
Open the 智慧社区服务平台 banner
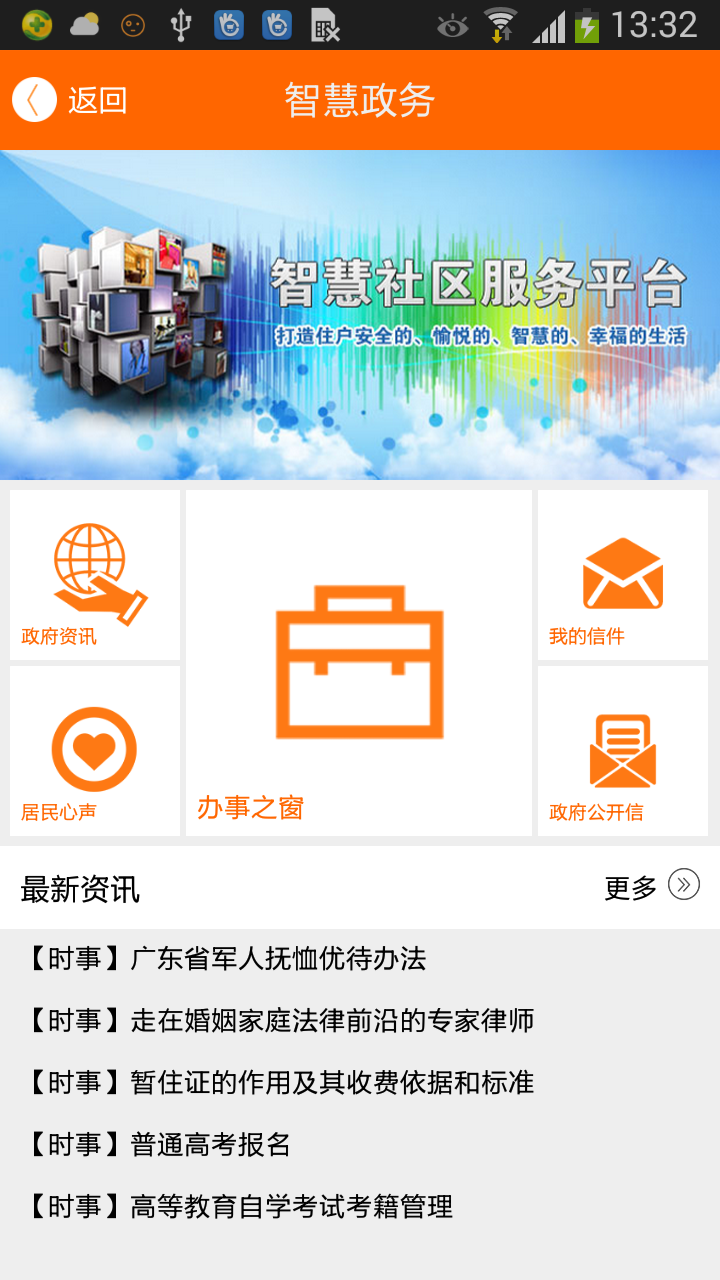(360, 315)
